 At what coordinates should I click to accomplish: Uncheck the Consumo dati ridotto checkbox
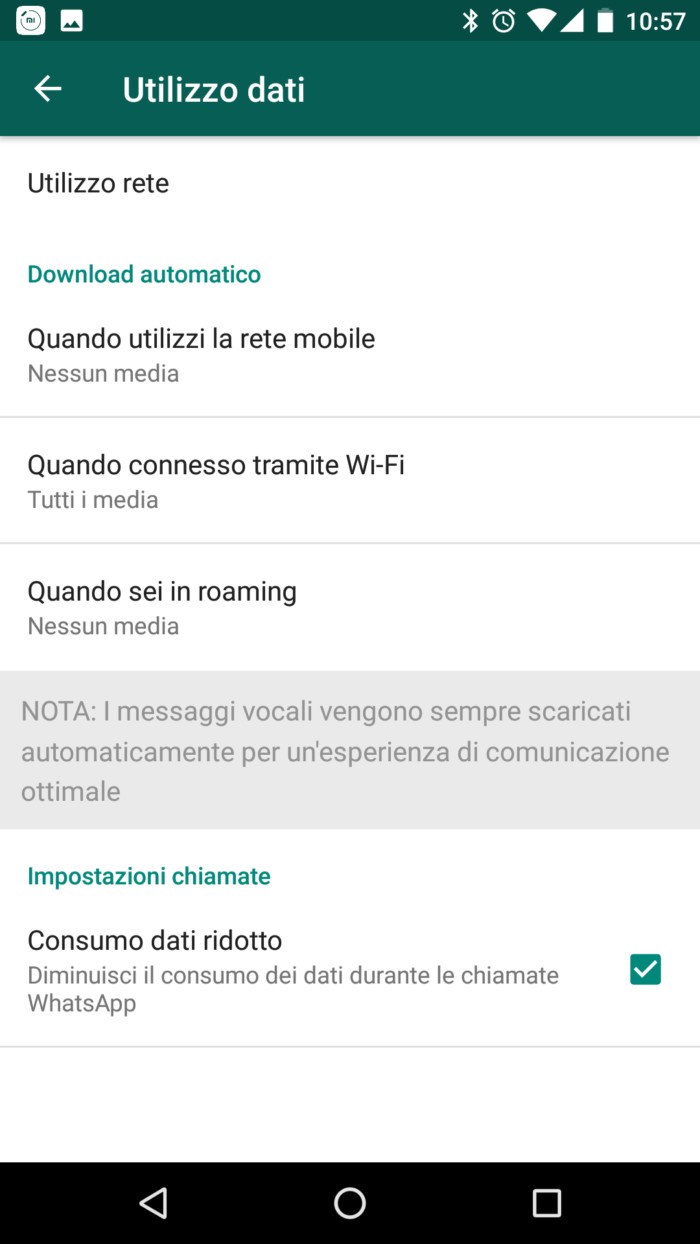[645, 969]
